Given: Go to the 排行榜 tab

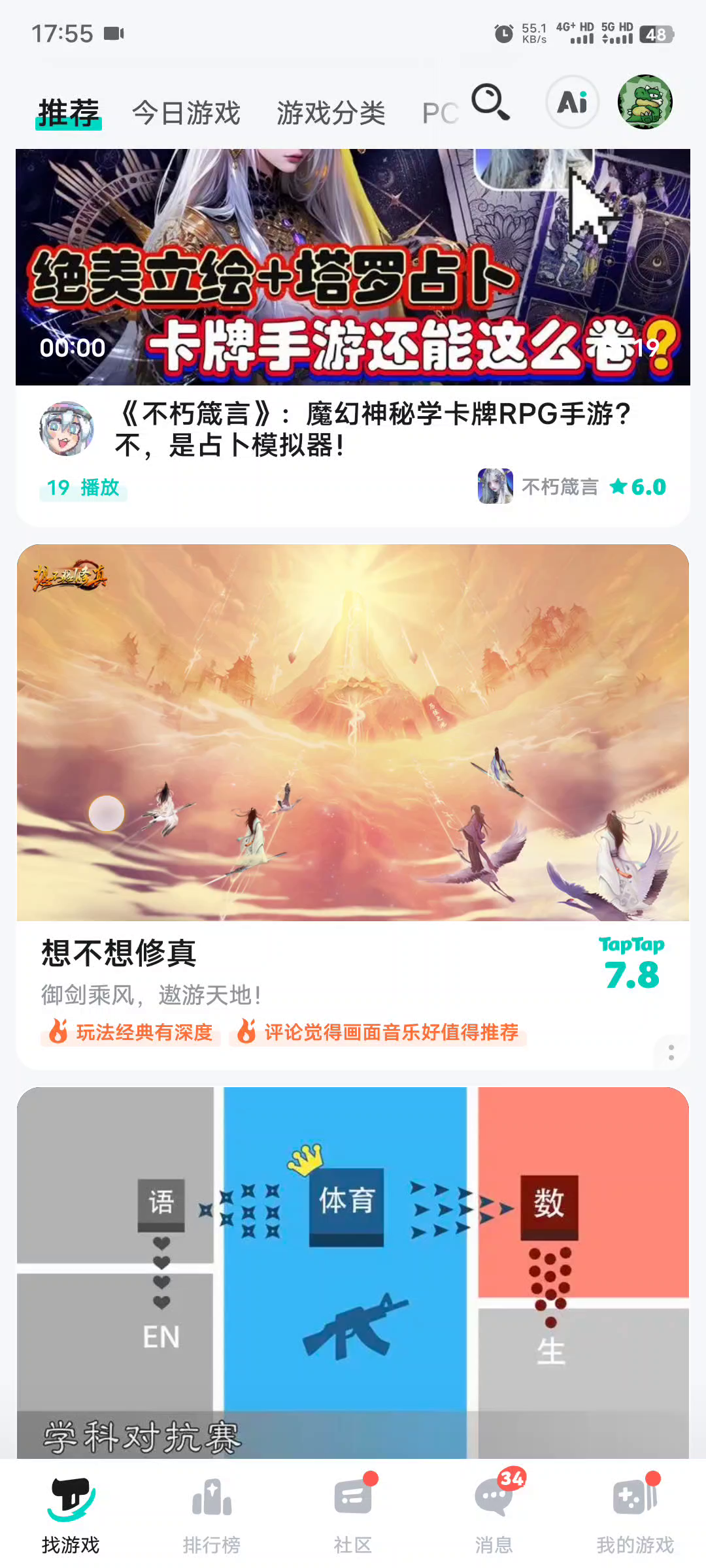Looking at the screenshot, I should pos(212,1516).
